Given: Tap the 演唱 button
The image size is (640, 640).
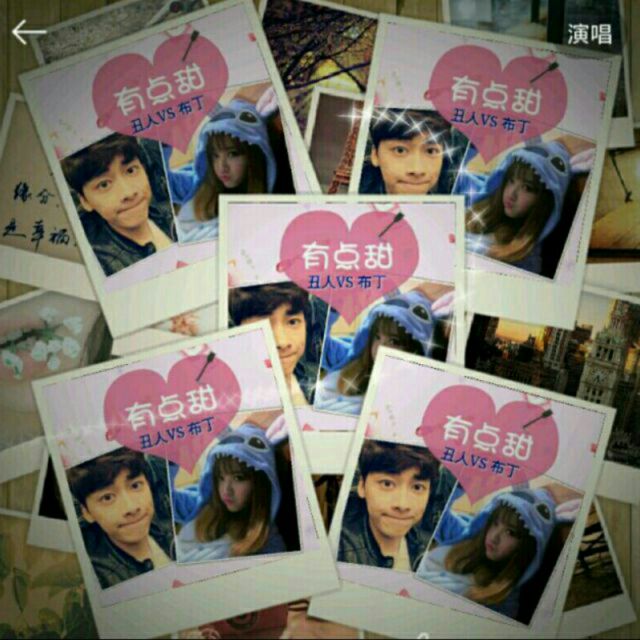Looking at the screenshot, I should click(589, 34).
